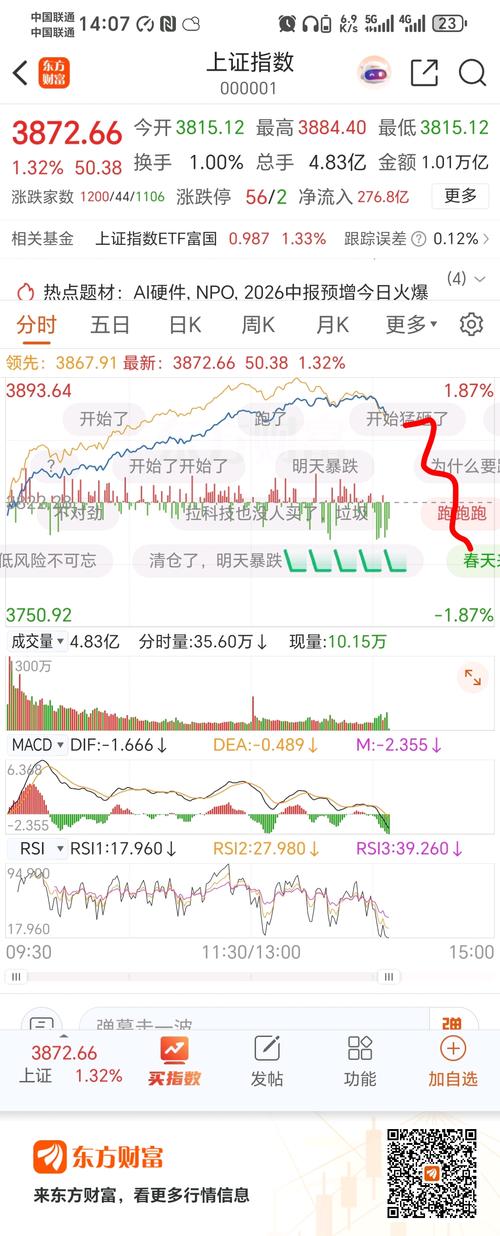This screenshot has height=1236, width=500.
Task: Switch to the 五日 chart tab
Action: point(110,325)
